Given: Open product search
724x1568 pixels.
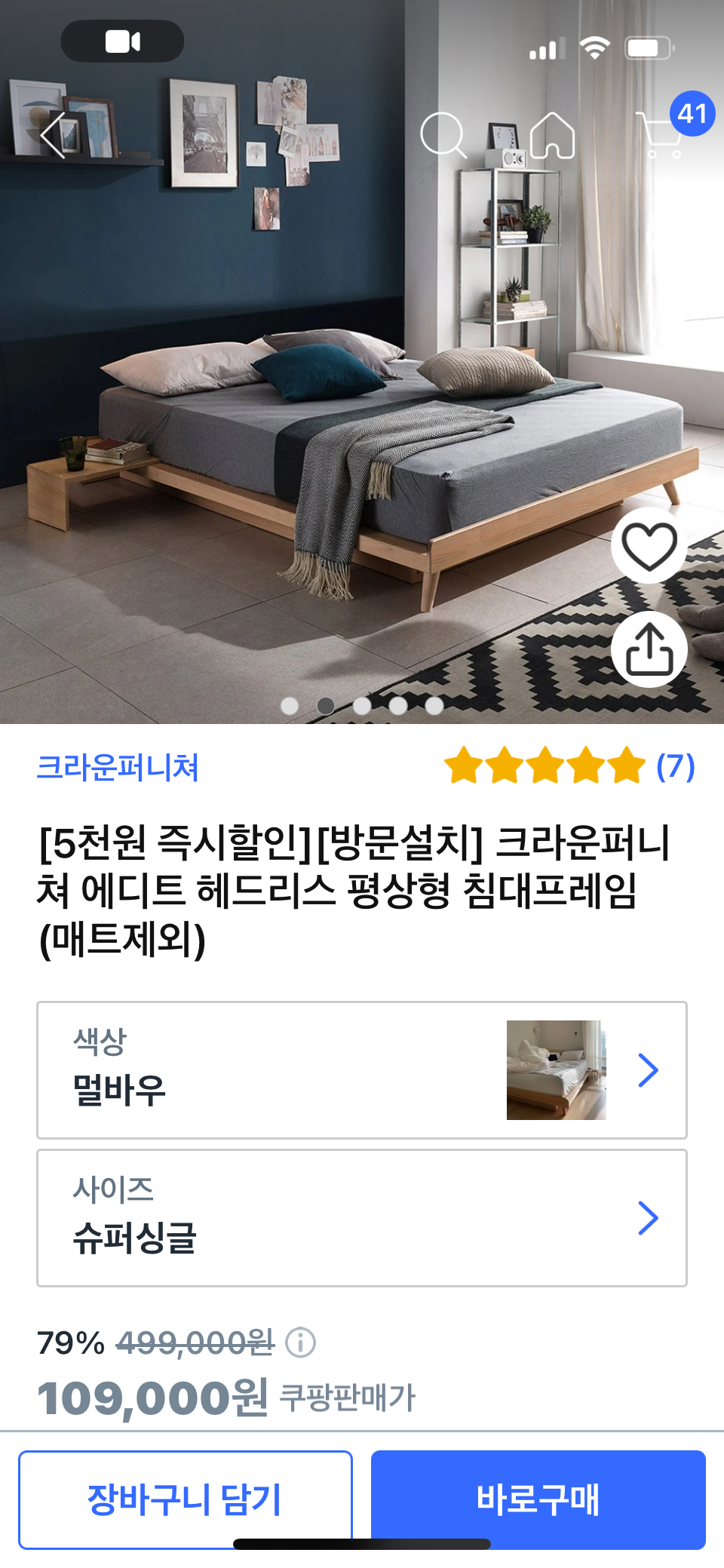Looking at the screenshot, I should coord(443,135).
